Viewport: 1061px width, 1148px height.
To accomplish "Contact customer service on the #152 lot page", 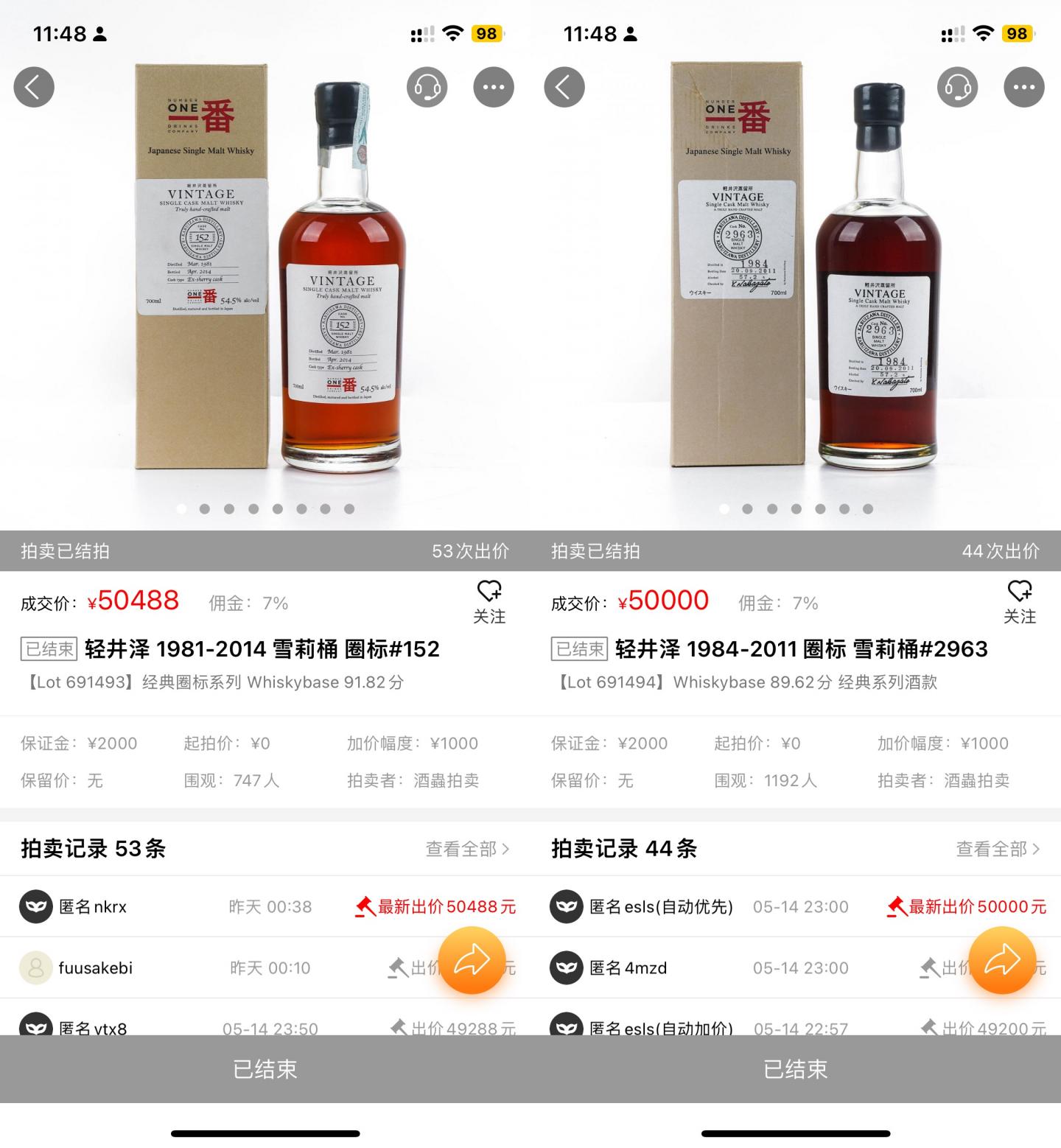I will pos(427,87).
